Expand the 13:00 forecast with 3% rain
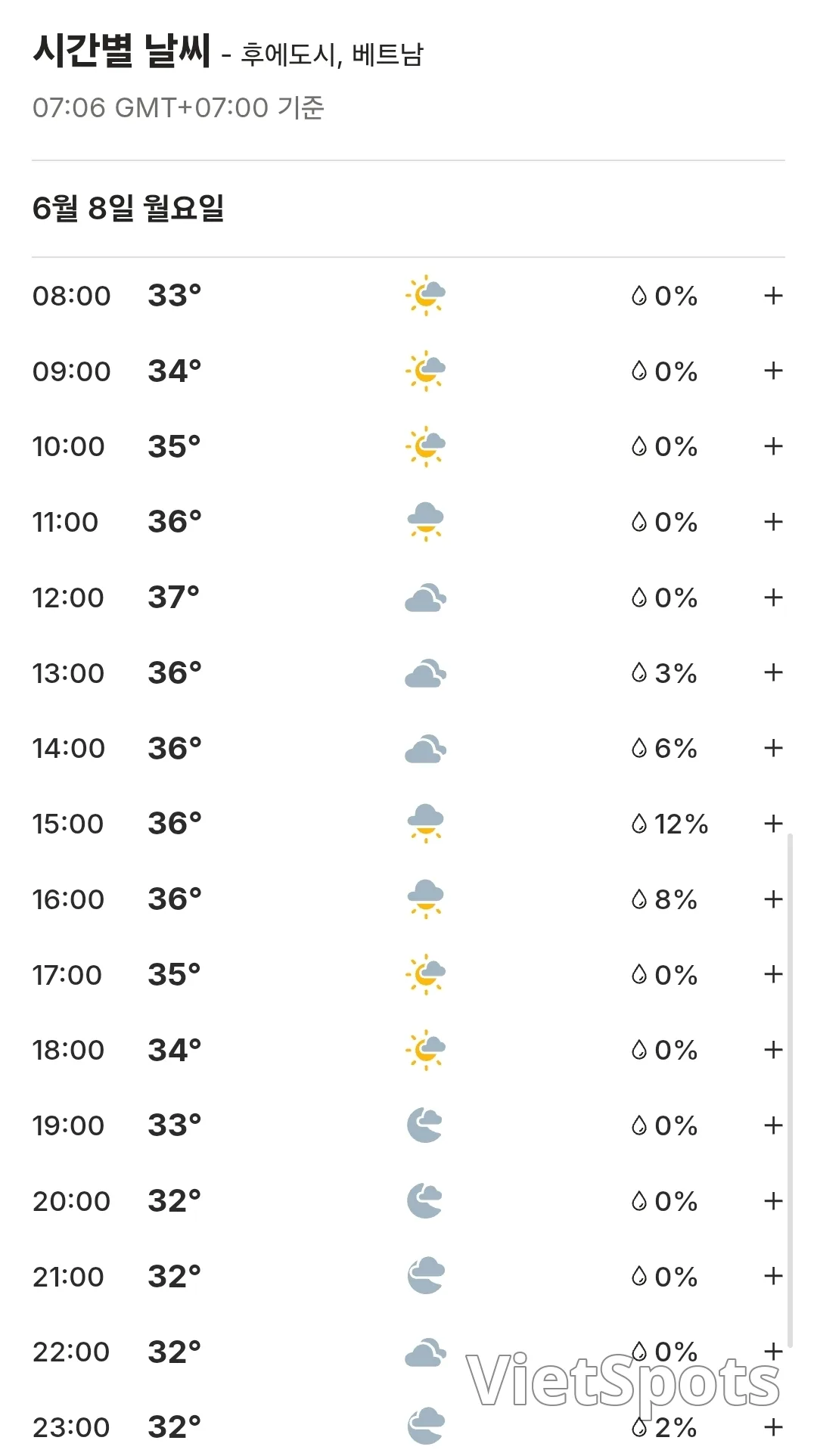The height and width of the screenshot is (1456, 817). coord(772,672)
